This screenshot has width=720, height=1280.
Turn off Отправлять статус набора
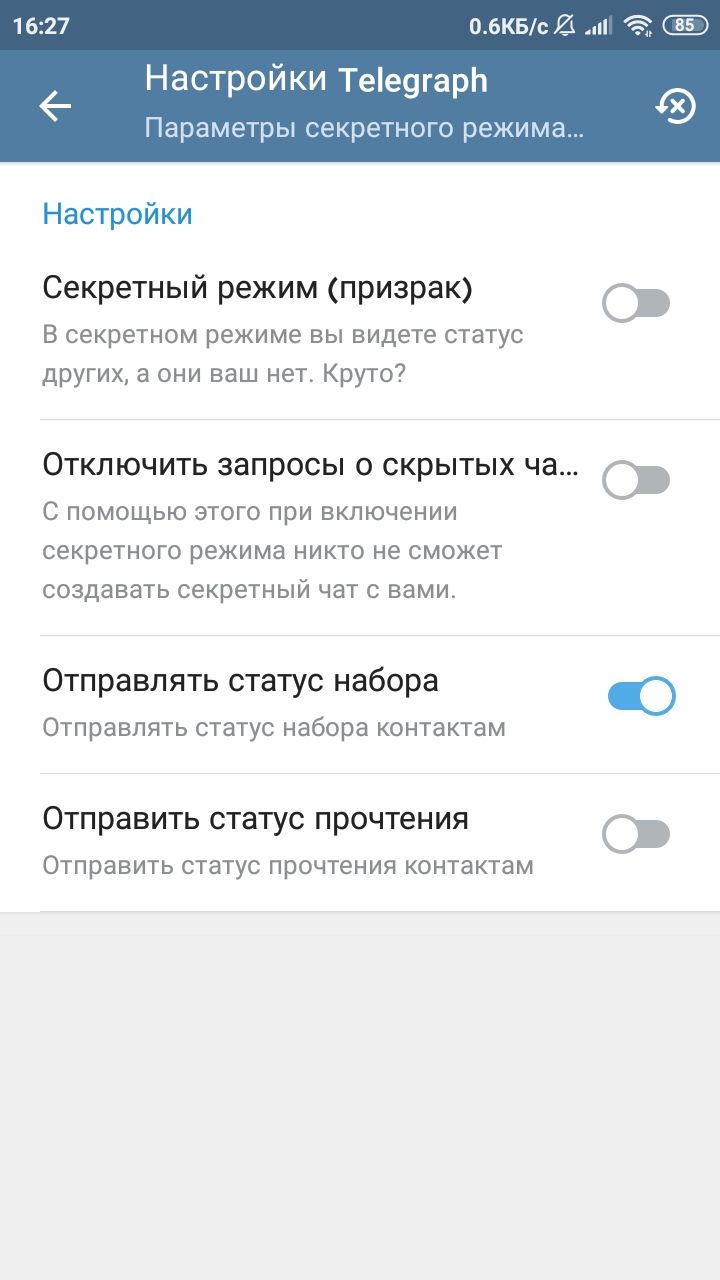641,696
